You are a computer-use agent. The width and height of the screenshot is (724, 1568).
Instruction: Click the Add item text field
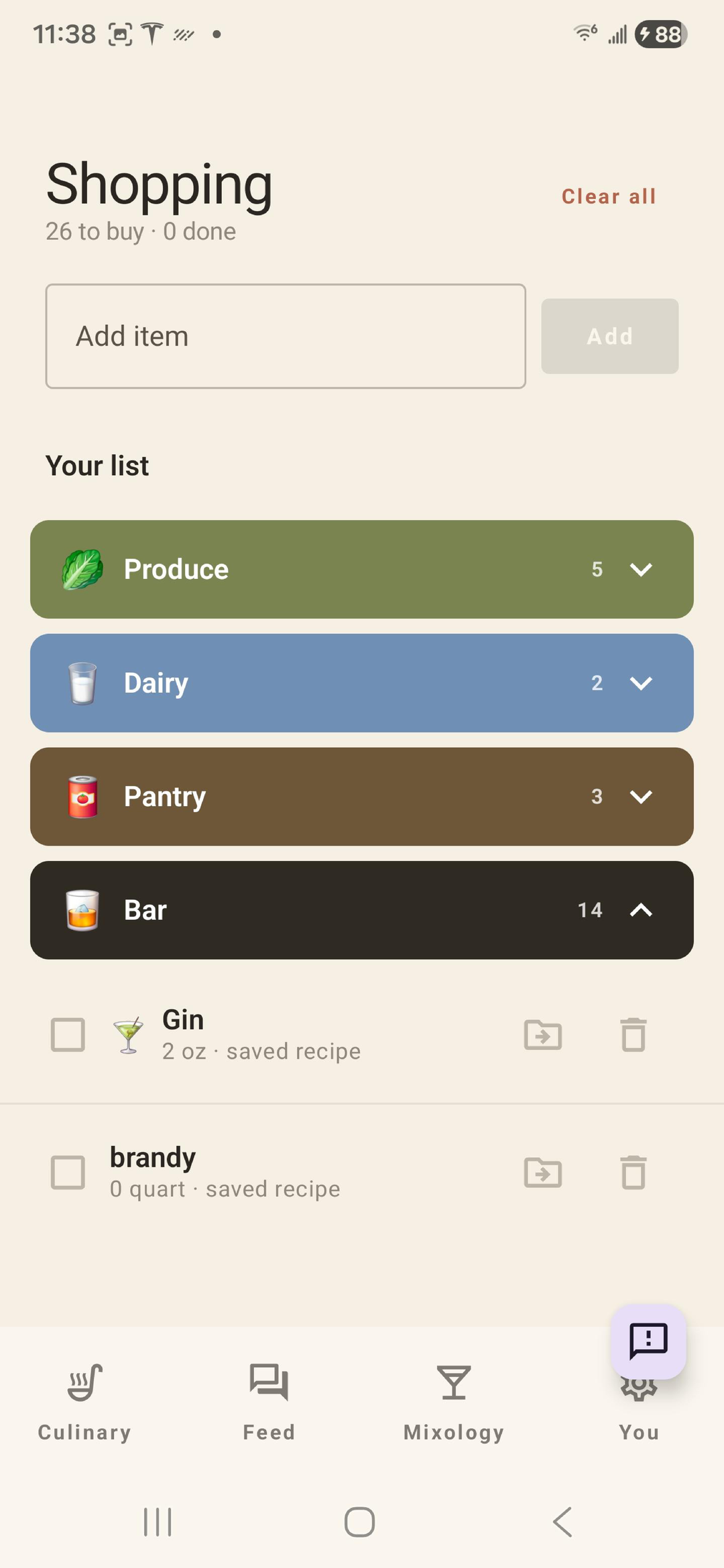click(x=285, y=336)
